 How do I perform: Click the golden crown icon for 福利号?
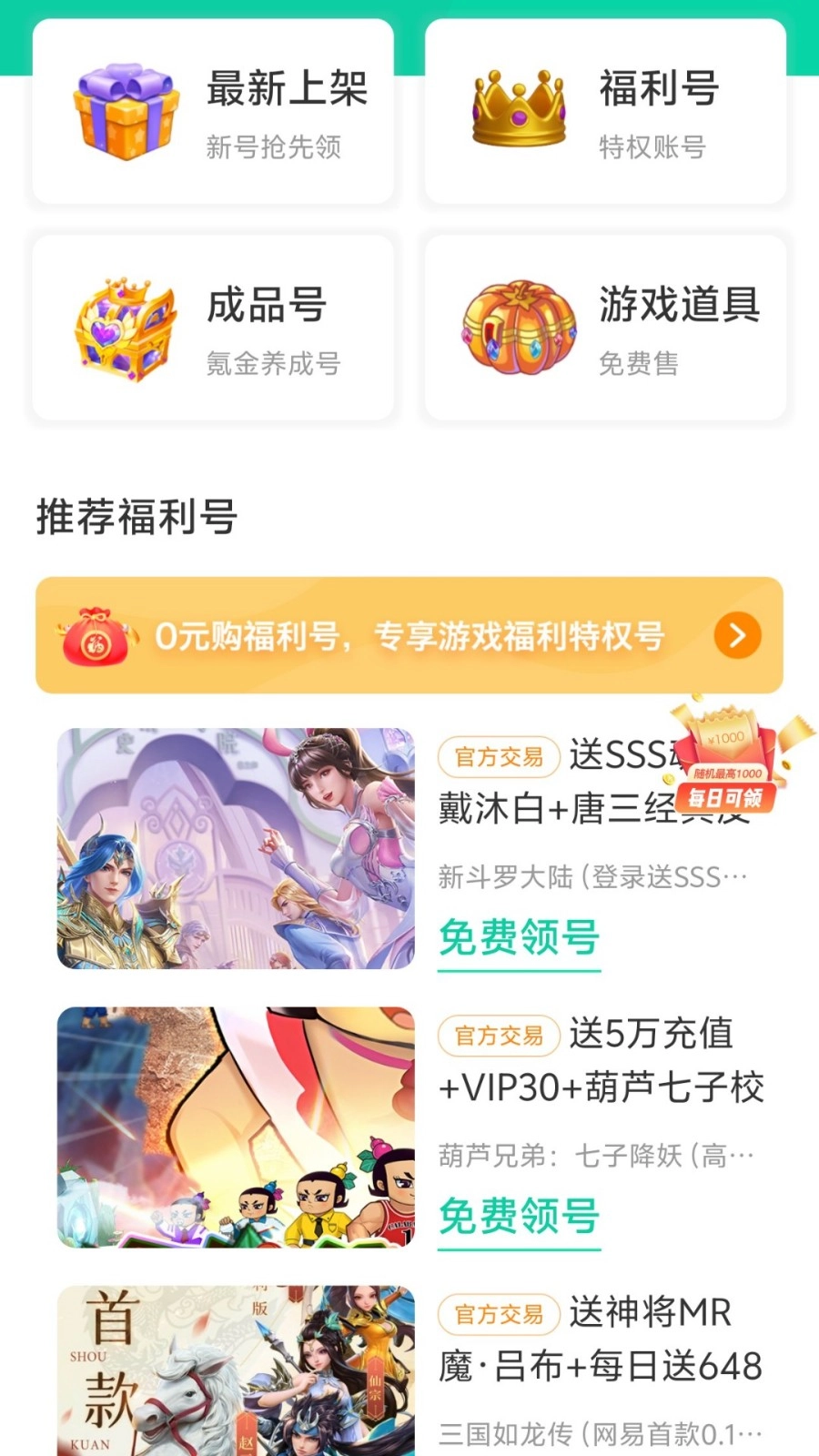[519, 109]
